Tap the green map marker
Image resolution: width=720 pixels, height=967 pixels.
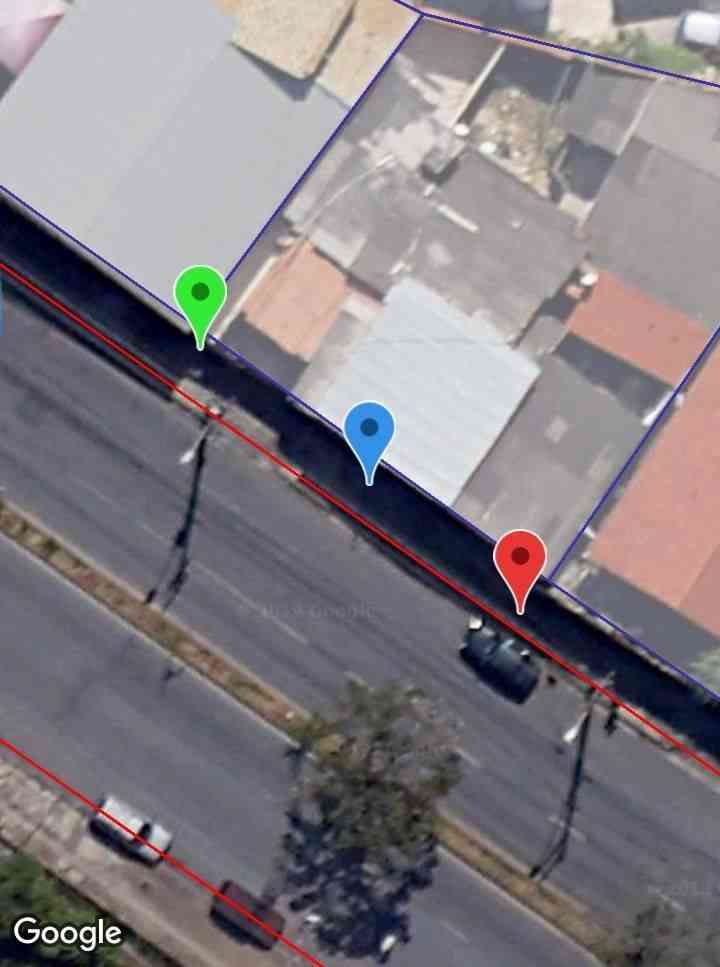tap(200, 295)
